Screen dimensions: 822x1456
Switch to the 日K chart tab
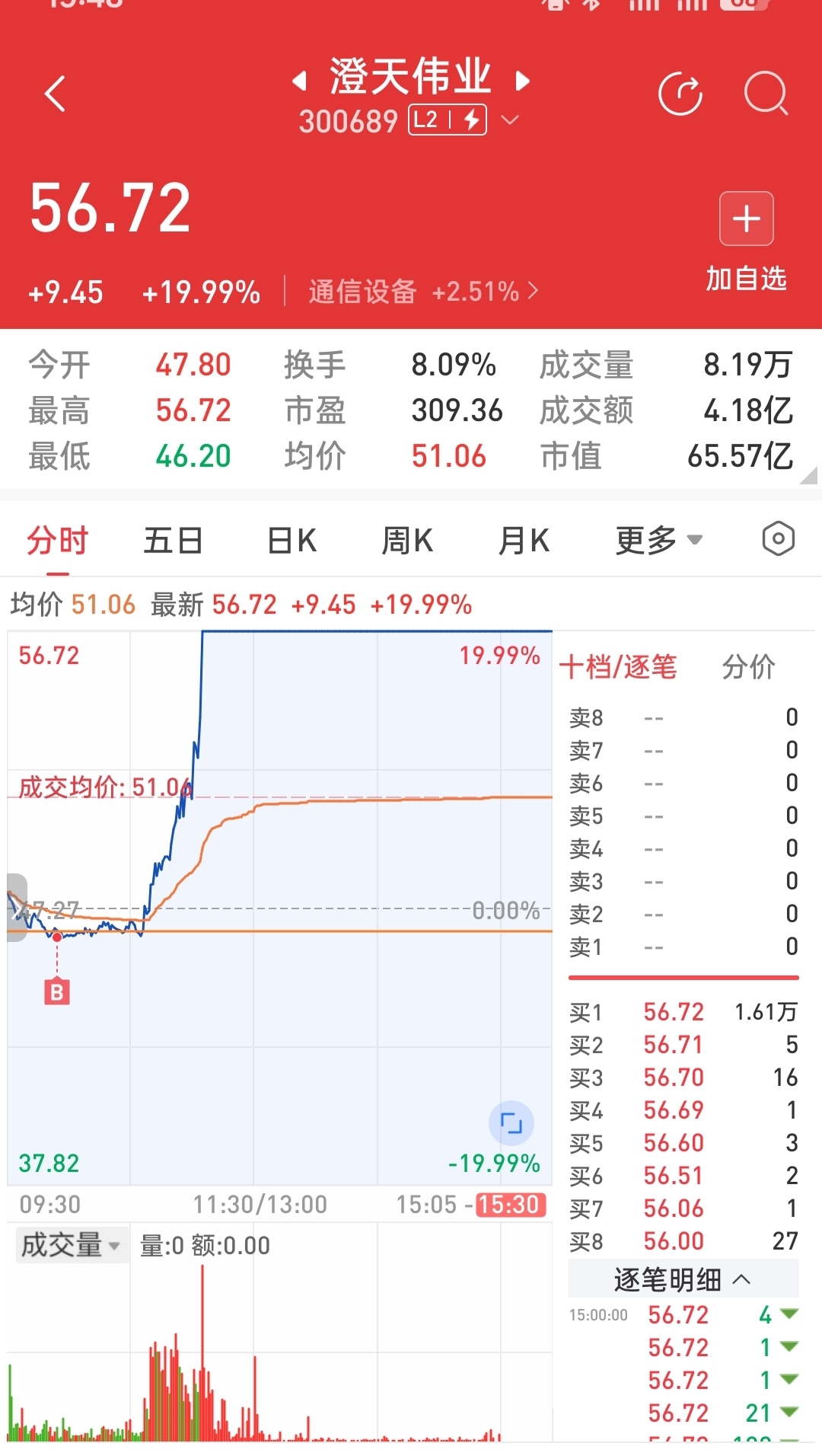(292, 541)
